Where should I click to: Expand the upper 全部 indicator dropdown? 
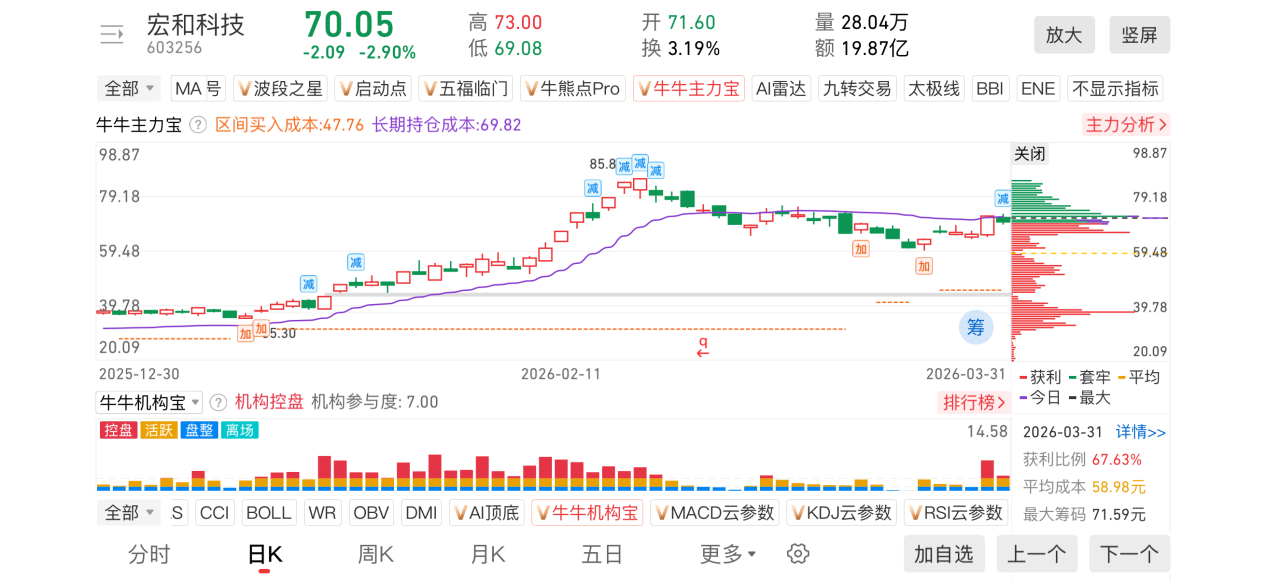tap(130, 89)
